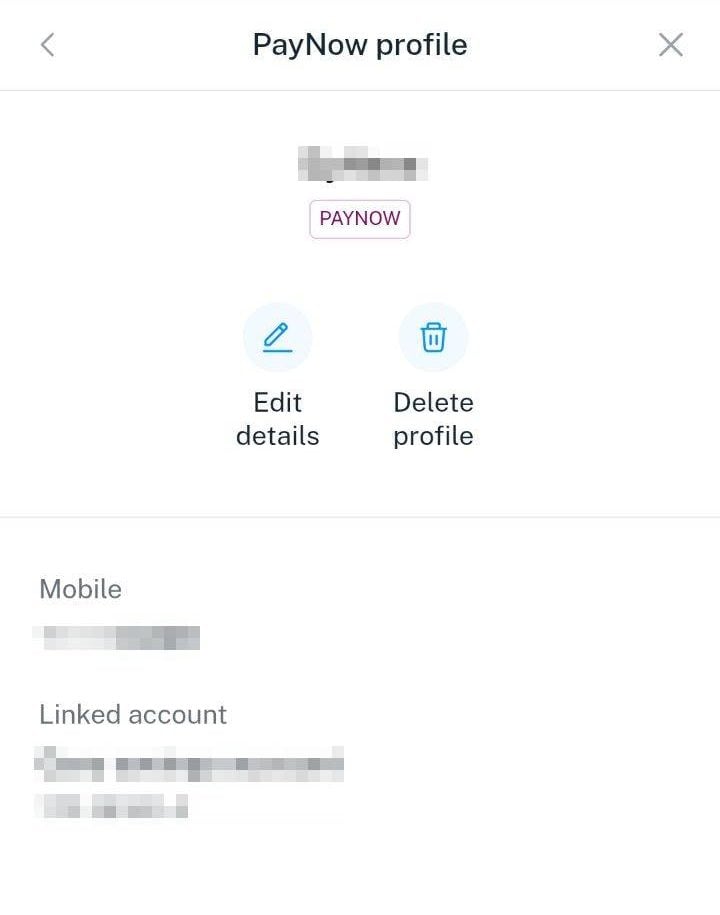Go back from PayNow profile
The image size is (720, 915).
(x=47, y=45)
